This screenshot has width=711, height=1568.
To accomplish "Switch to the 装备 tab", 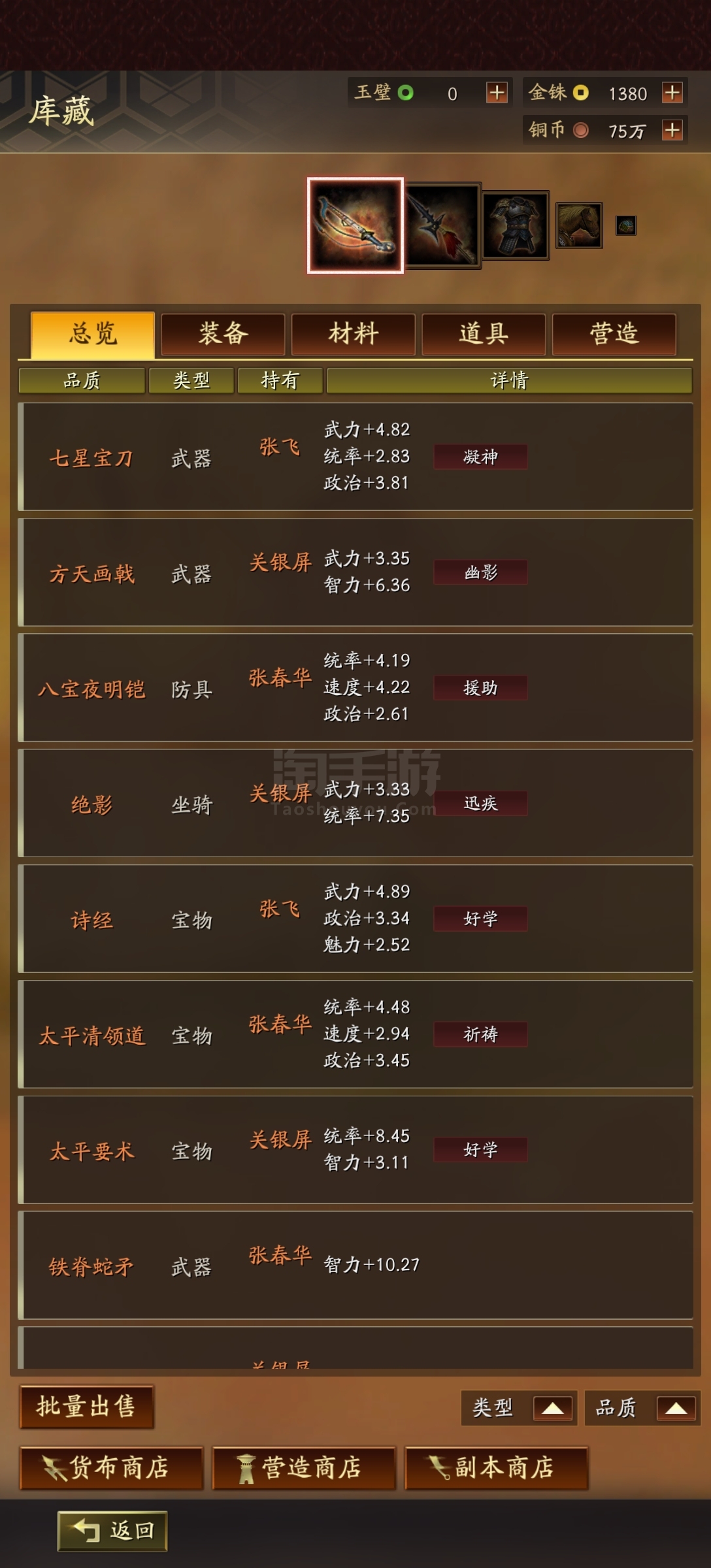I will point(223,334).
